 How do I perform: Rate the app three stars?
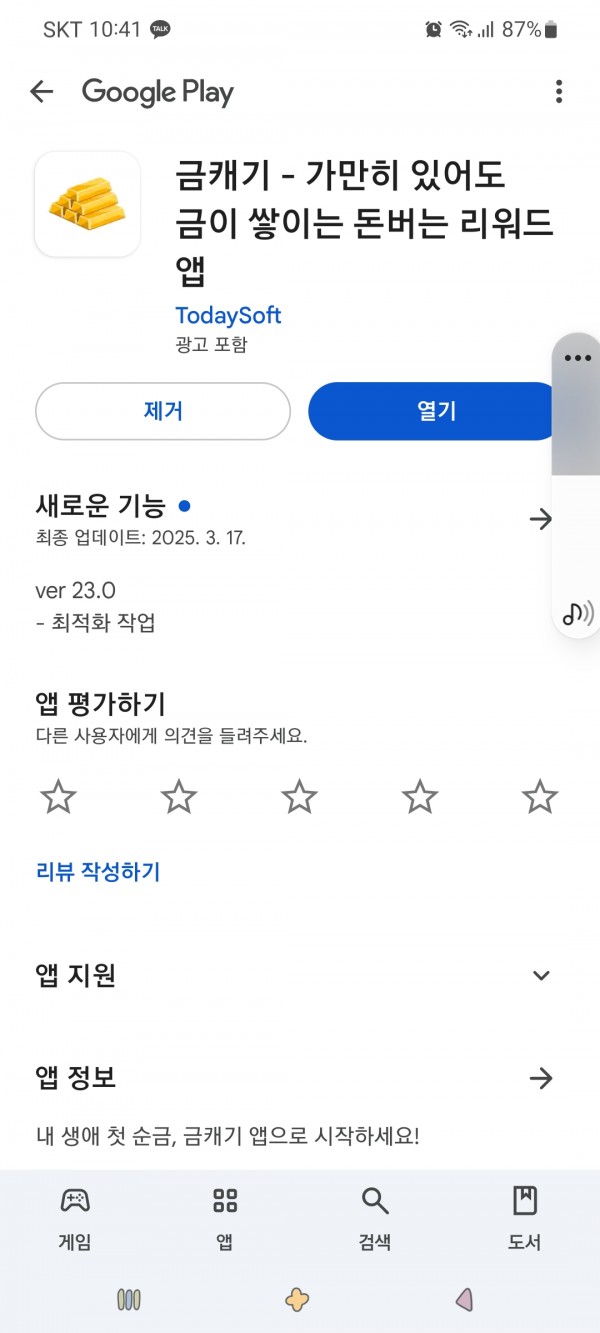pyautogui.click(x=299, y=797)
